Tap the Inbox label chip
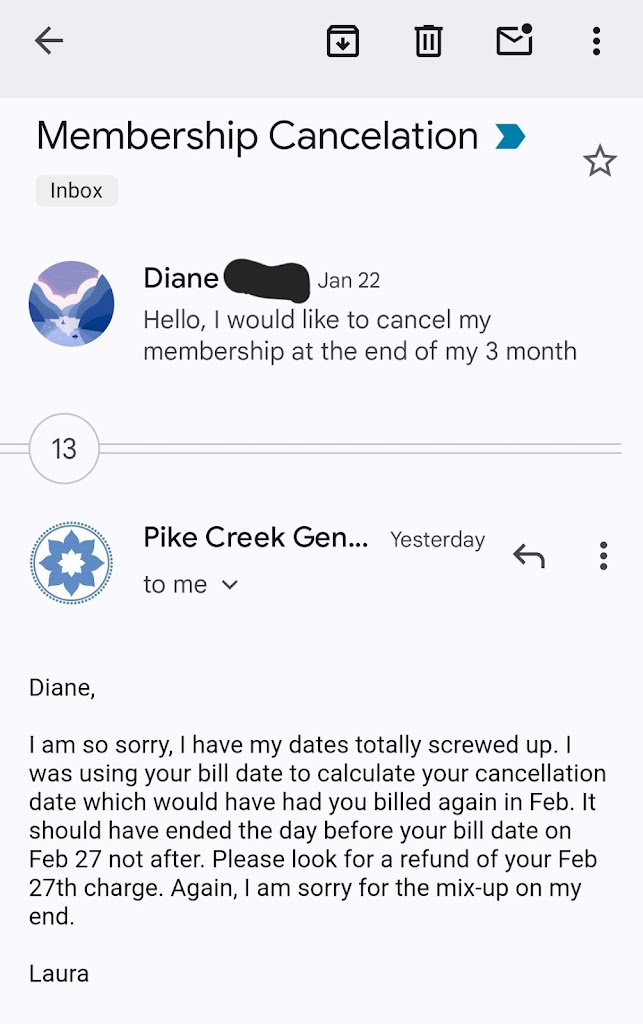This screenshot has width=643, height=1024. 77,190
